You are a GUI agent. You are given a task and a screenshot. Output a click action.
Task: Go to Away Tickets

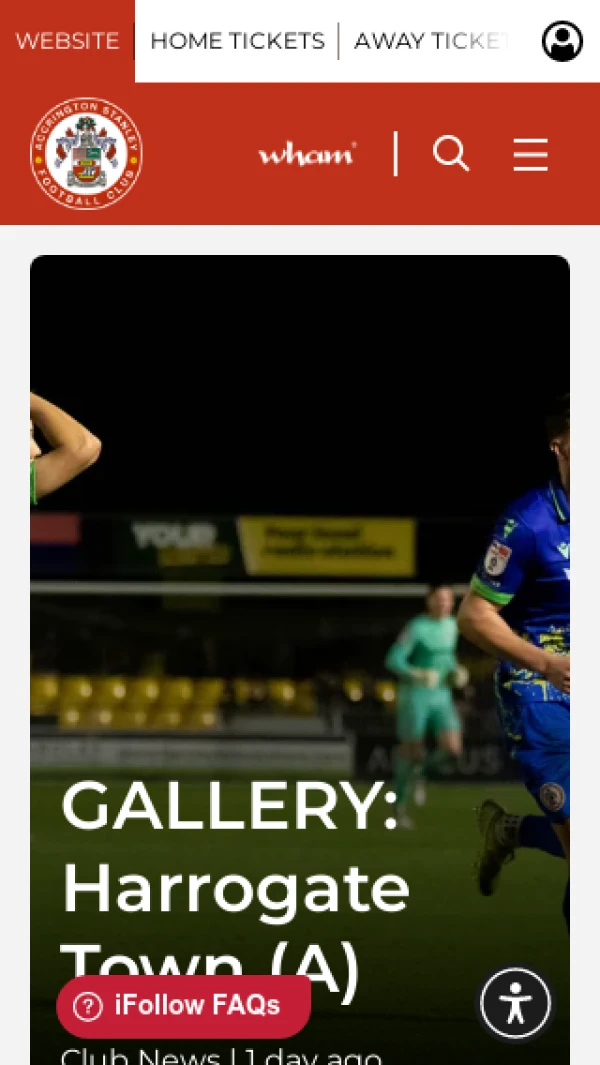coord(432,41)
